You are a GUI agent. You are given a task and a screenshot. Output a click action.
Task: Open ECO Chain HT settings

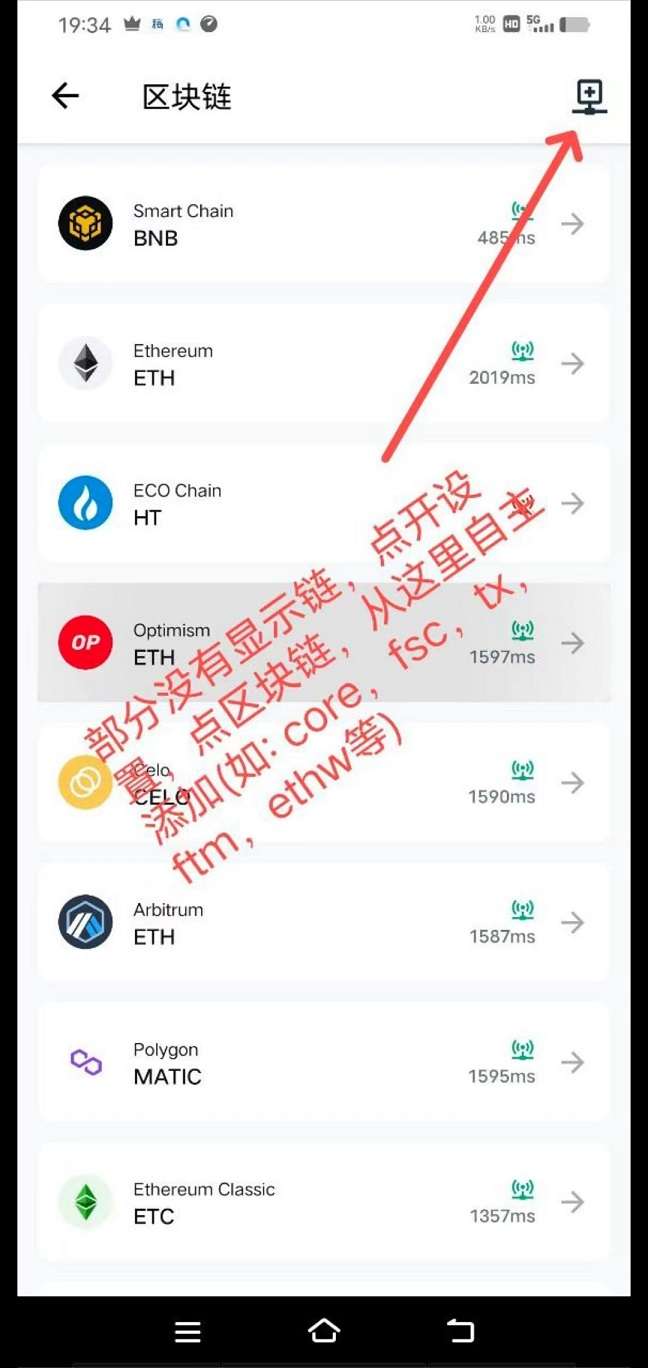(x=323, y=503)
